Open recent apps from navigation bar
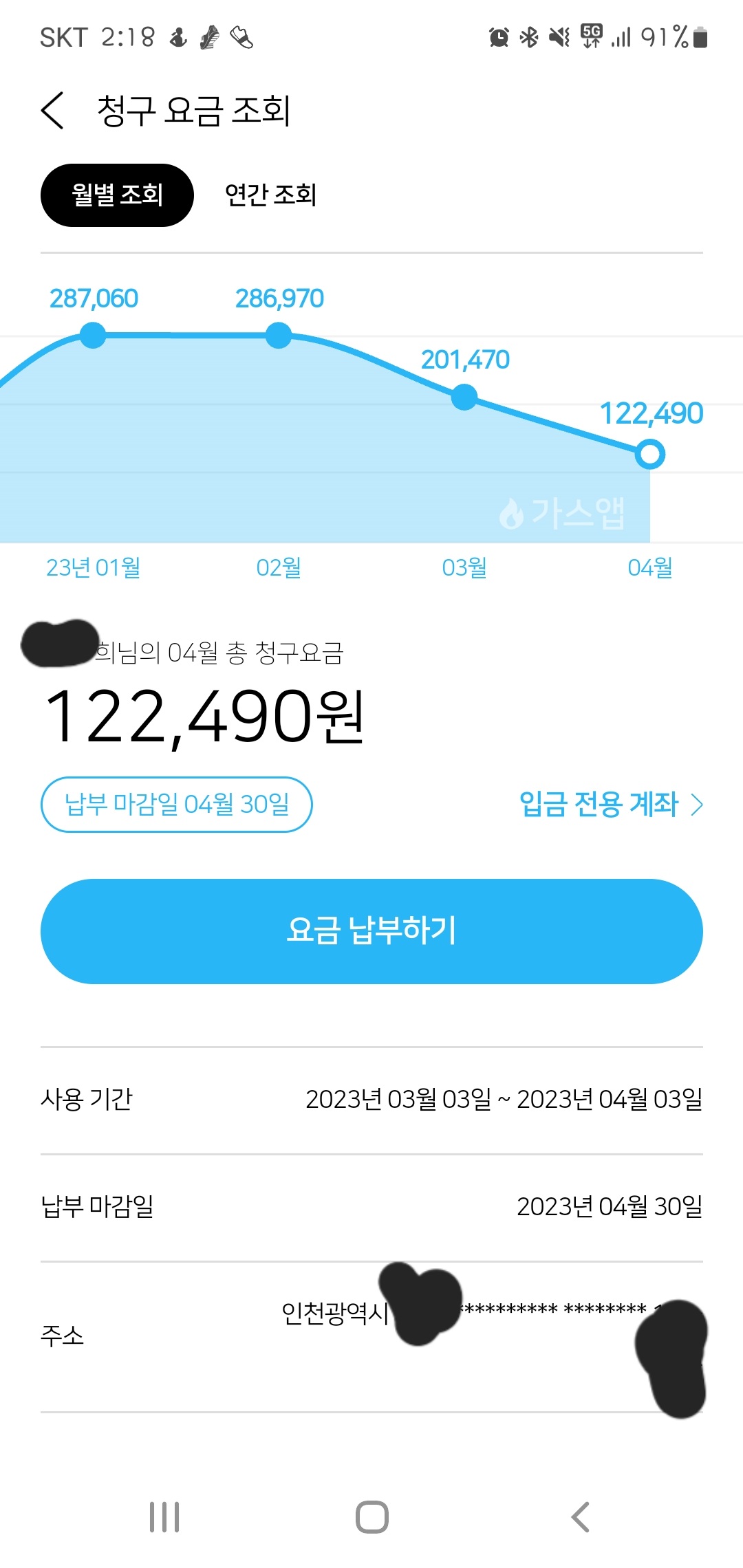 (x=164, y=1516)
